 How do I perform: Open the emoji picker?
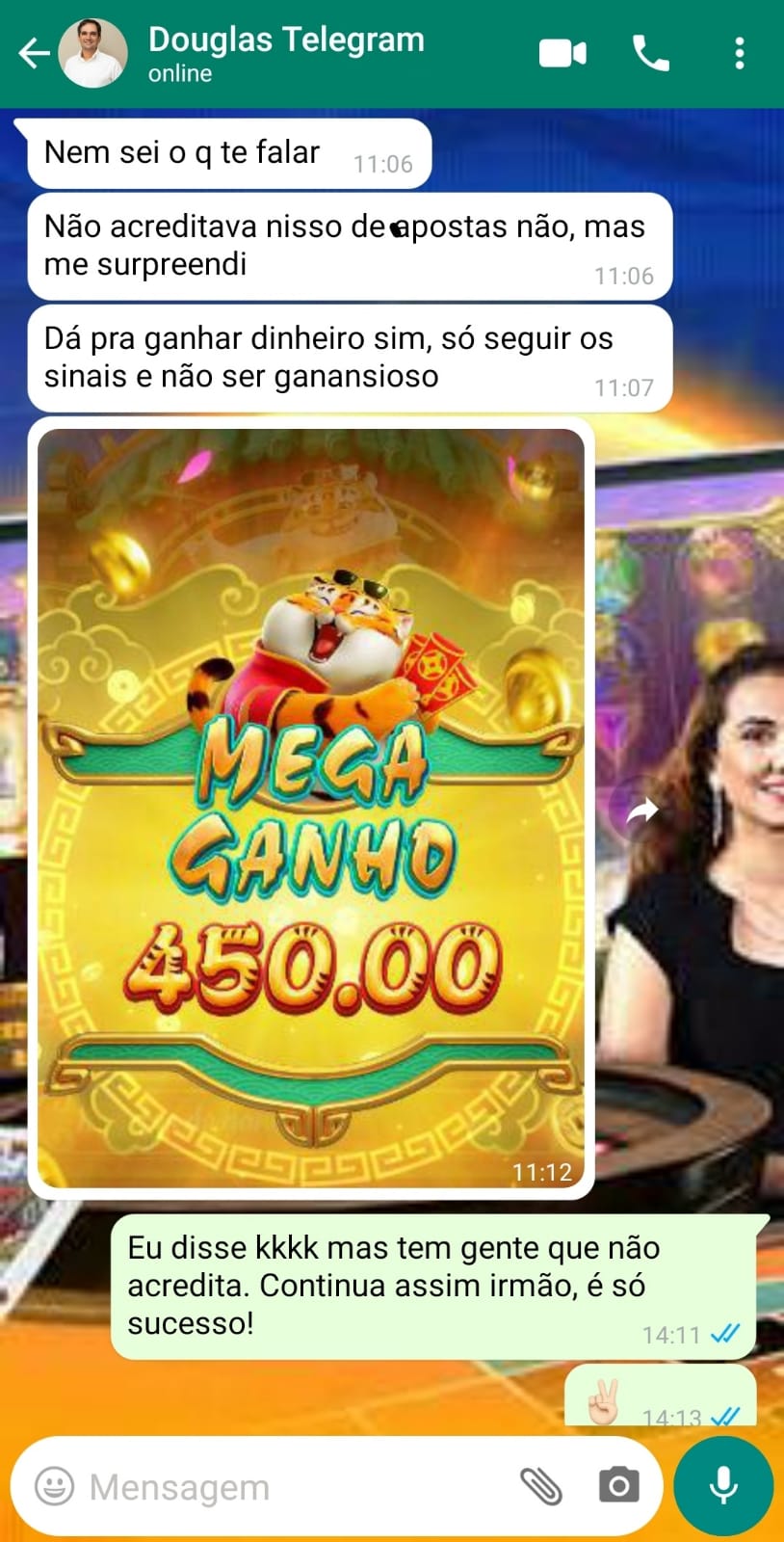[54, 1486]
